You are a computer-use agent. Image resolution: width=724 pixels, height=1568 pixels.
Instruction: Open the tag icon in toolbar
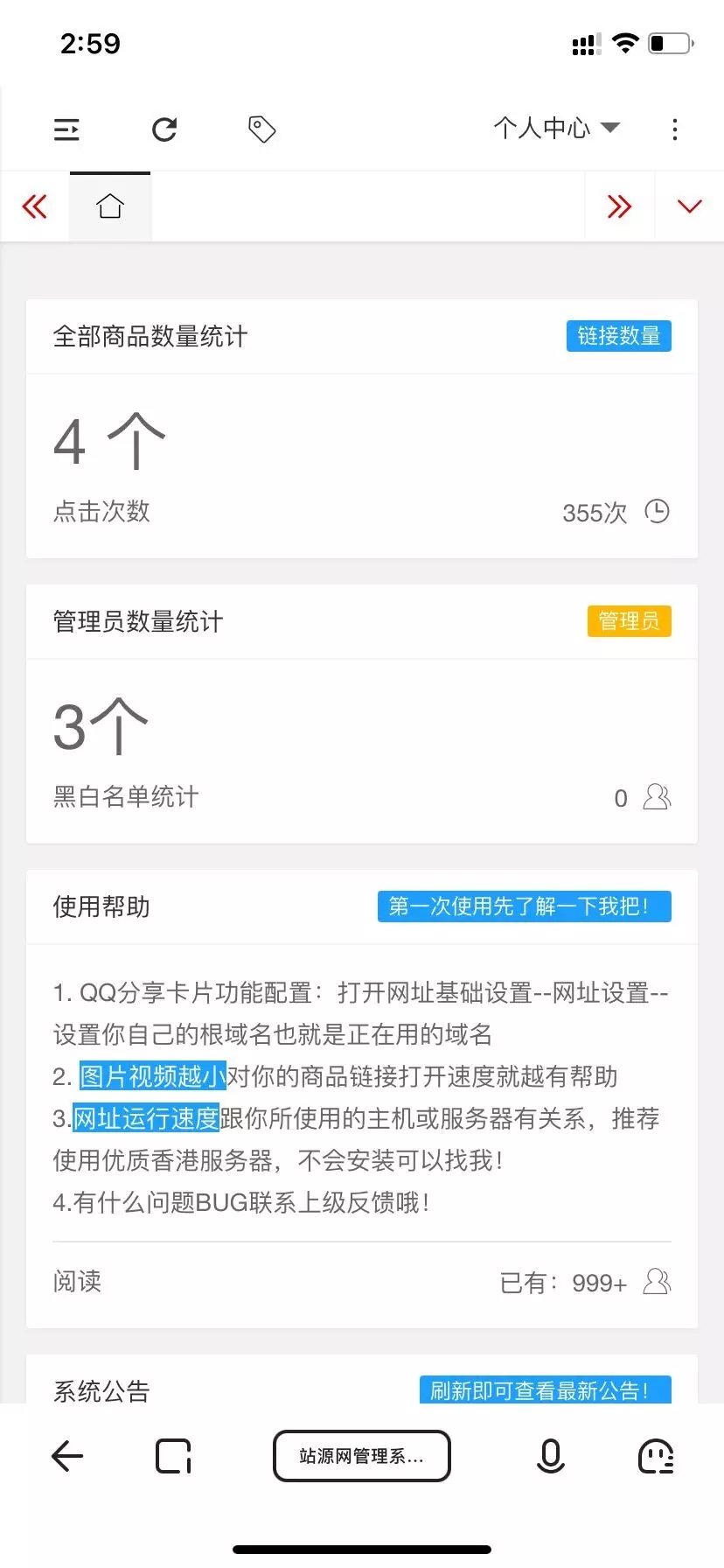(x=261, y=129)
